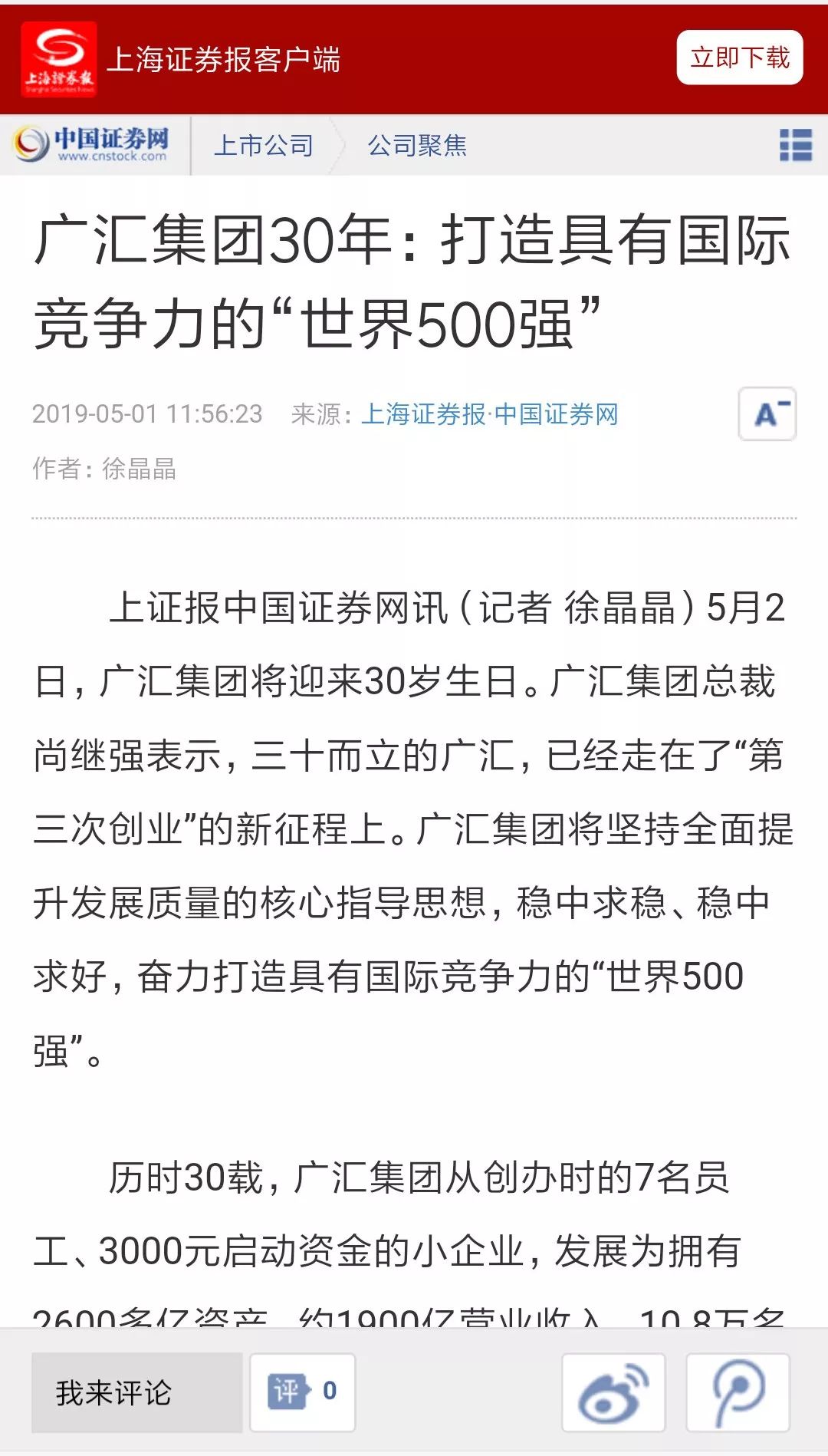This screenshot has height=1456, width=828.
Task: Open source link 上海证券报·中国证券网
Action: tap(489, 414)
